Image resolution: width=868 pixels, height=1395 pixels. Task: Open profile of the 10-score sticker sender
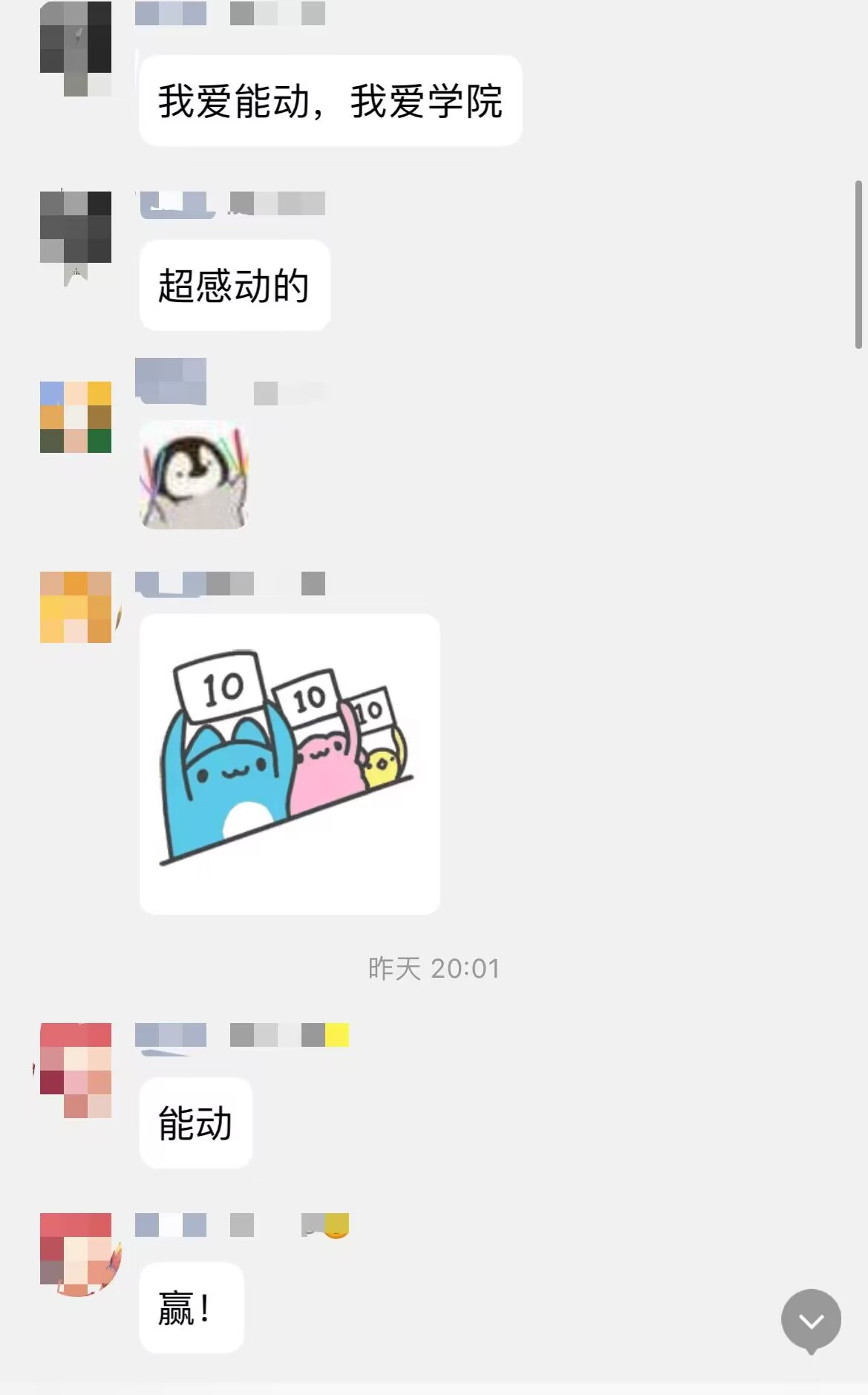coord(76,607)
